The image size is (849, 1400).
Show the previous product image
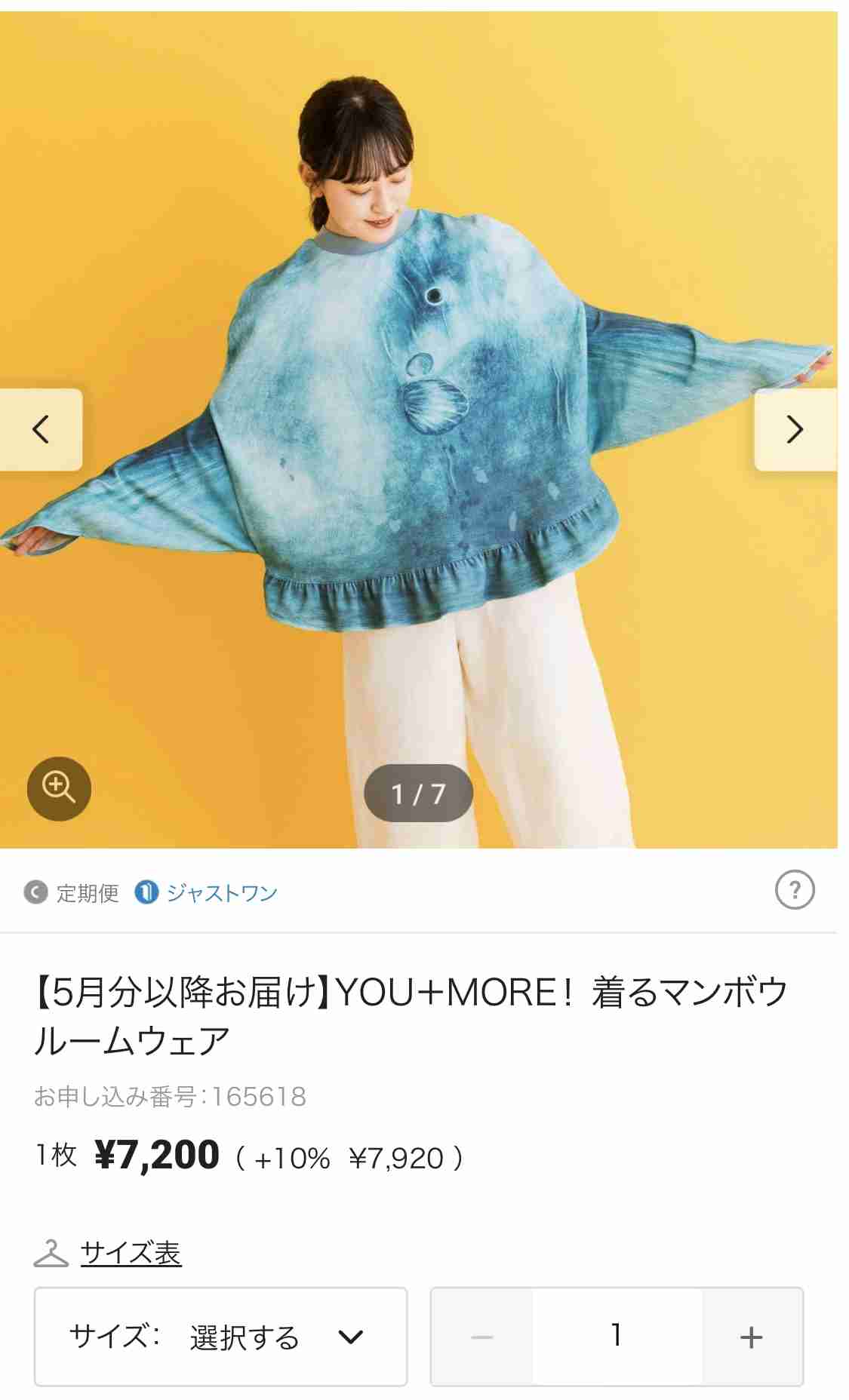[41, 430]
